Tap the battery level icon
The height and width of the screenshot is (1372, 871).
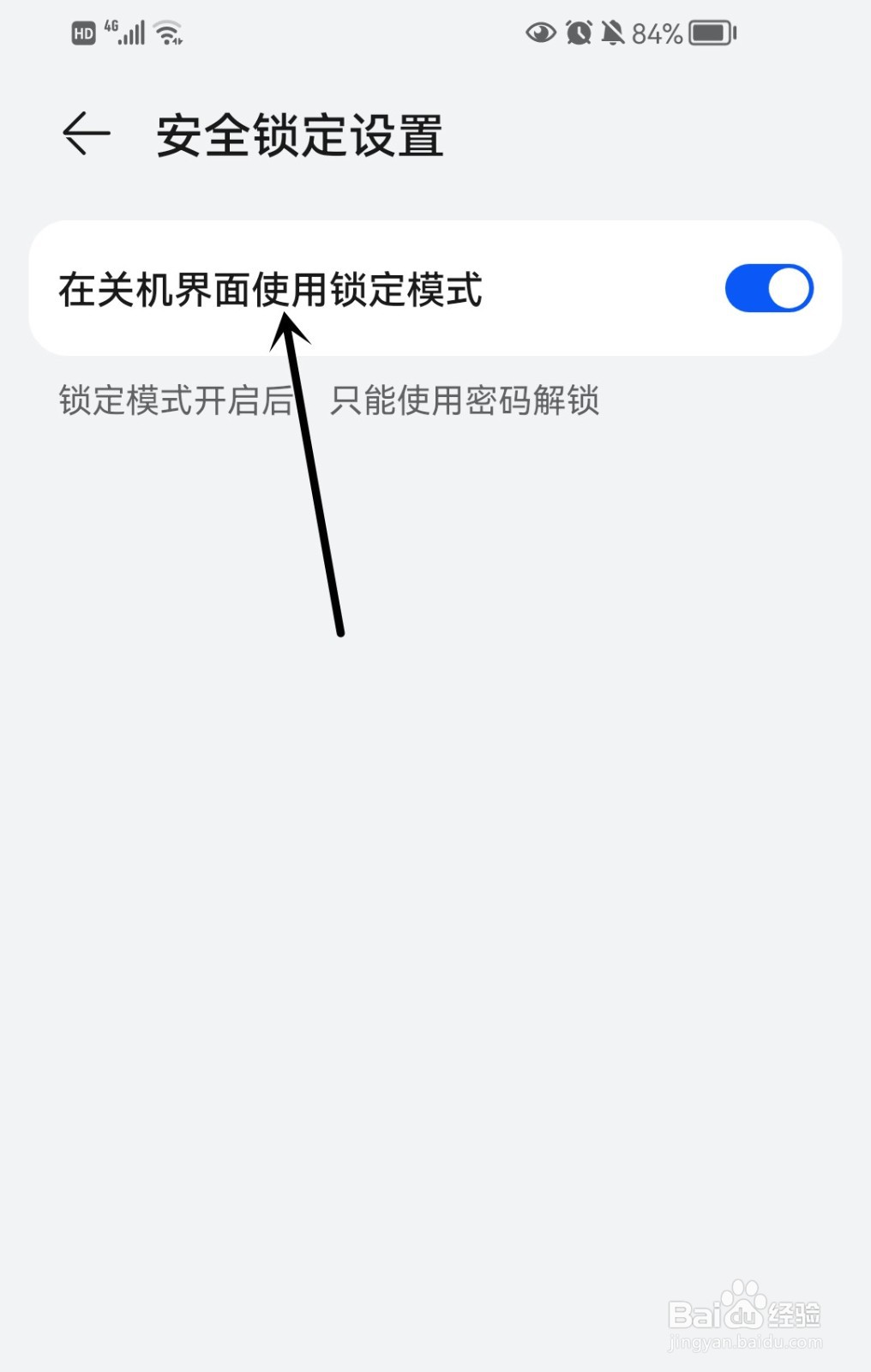[x=713, y=32]
